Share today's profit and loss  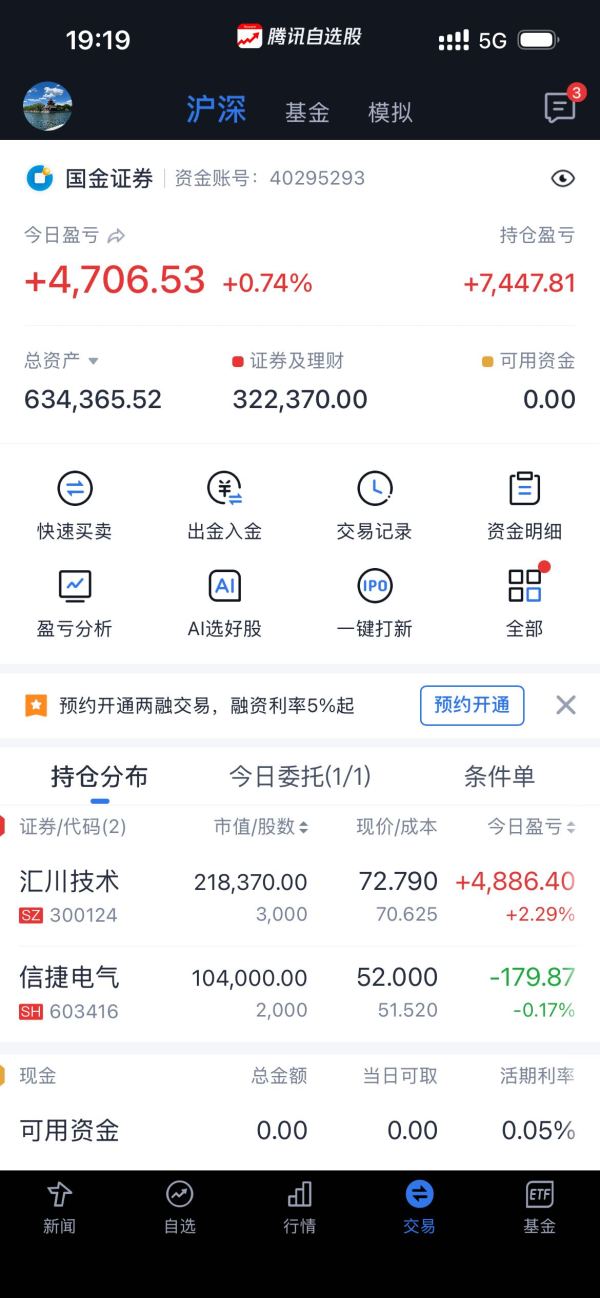(x=116, y=236)
